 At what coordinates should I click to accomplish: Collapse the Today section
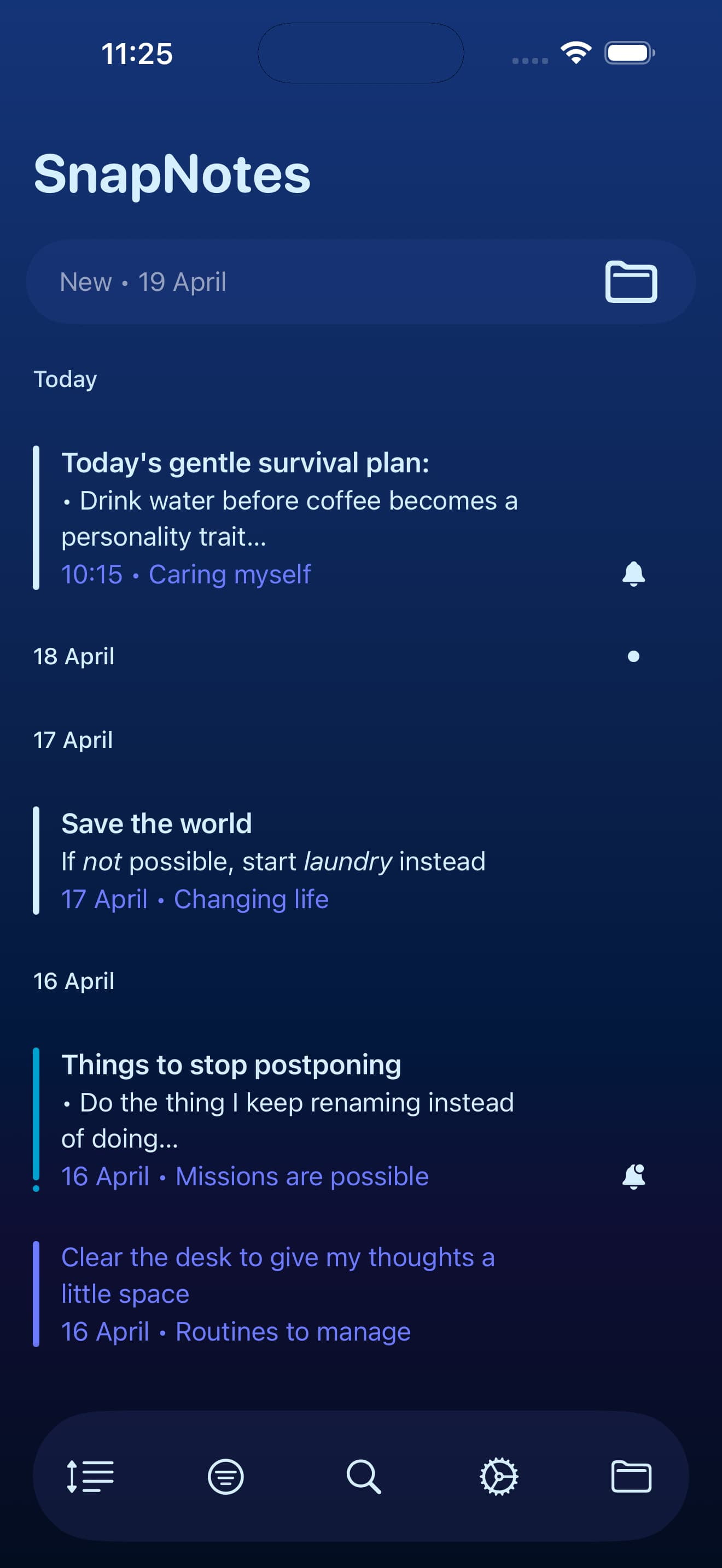[x=65, y=379]
